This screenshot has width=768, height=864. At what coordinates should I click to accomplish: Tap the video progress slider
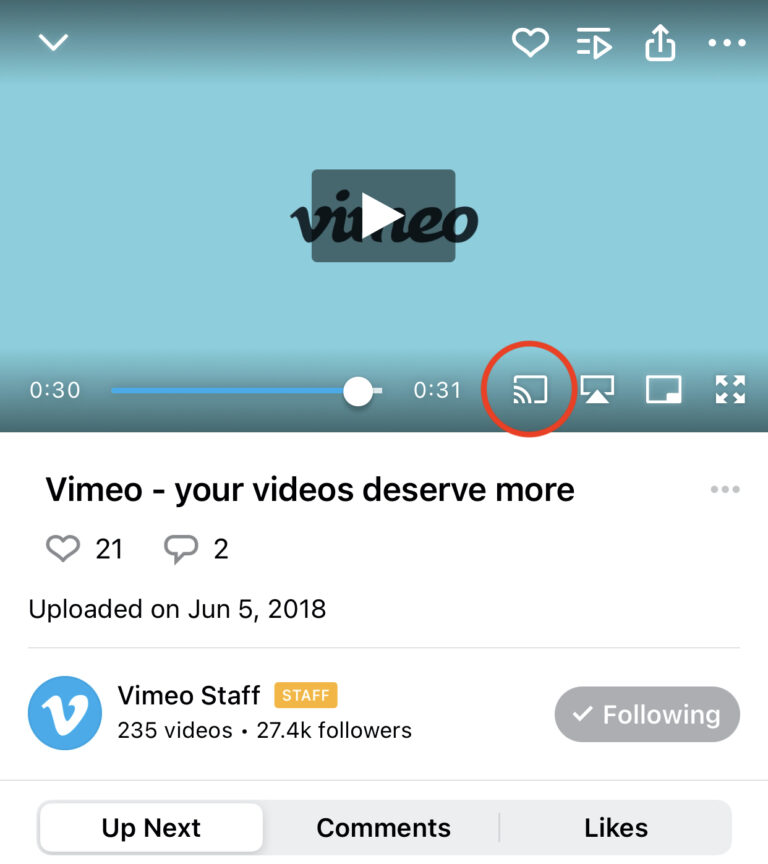[x=245, y=390]
